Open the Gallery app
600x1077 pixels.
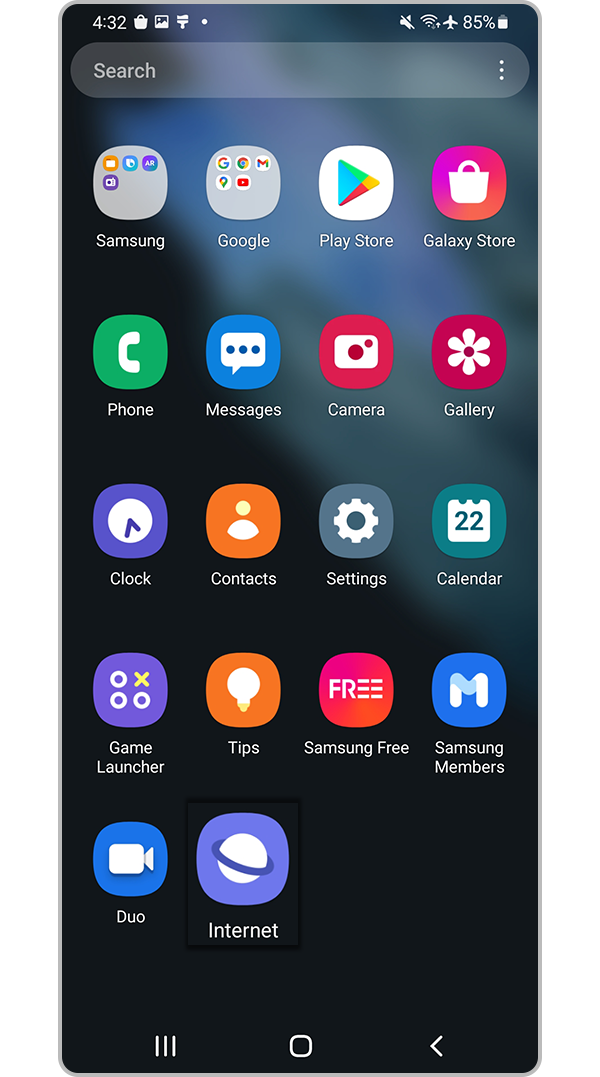click(469, 353)
